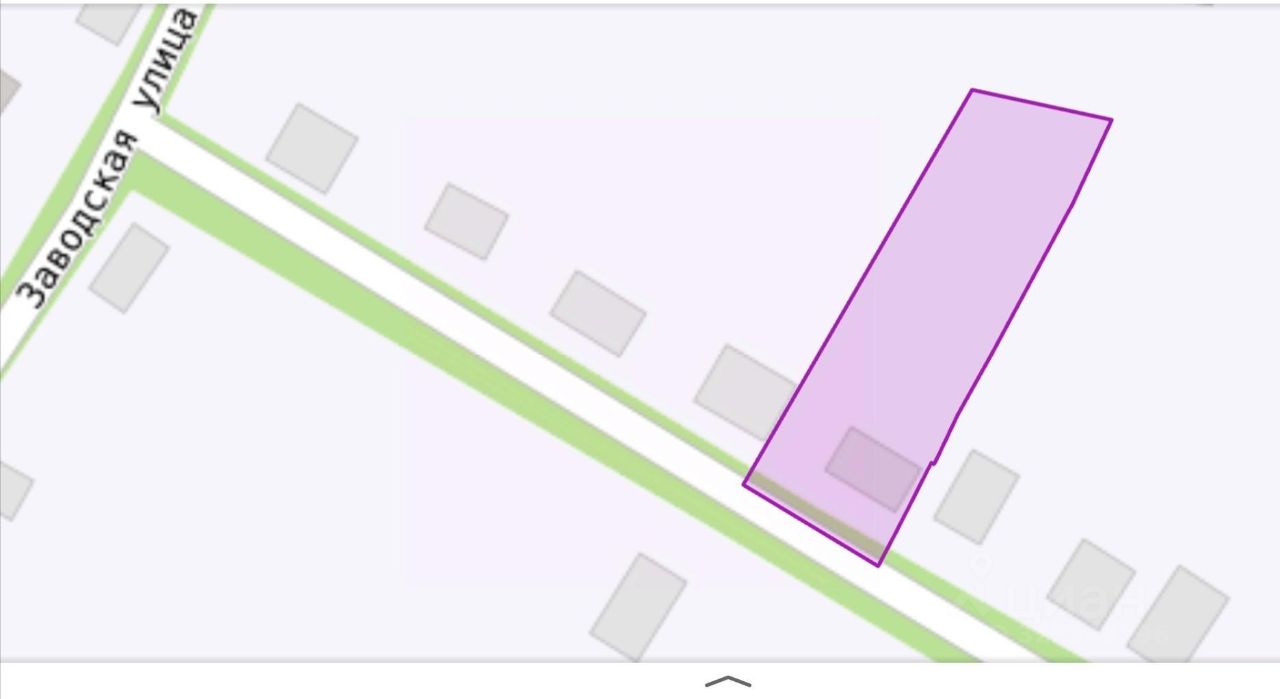This screenshot has width=1280, height=699.
Task: Expand the bottom sheet with the up chevron
Action: click(x=728, y=682)
